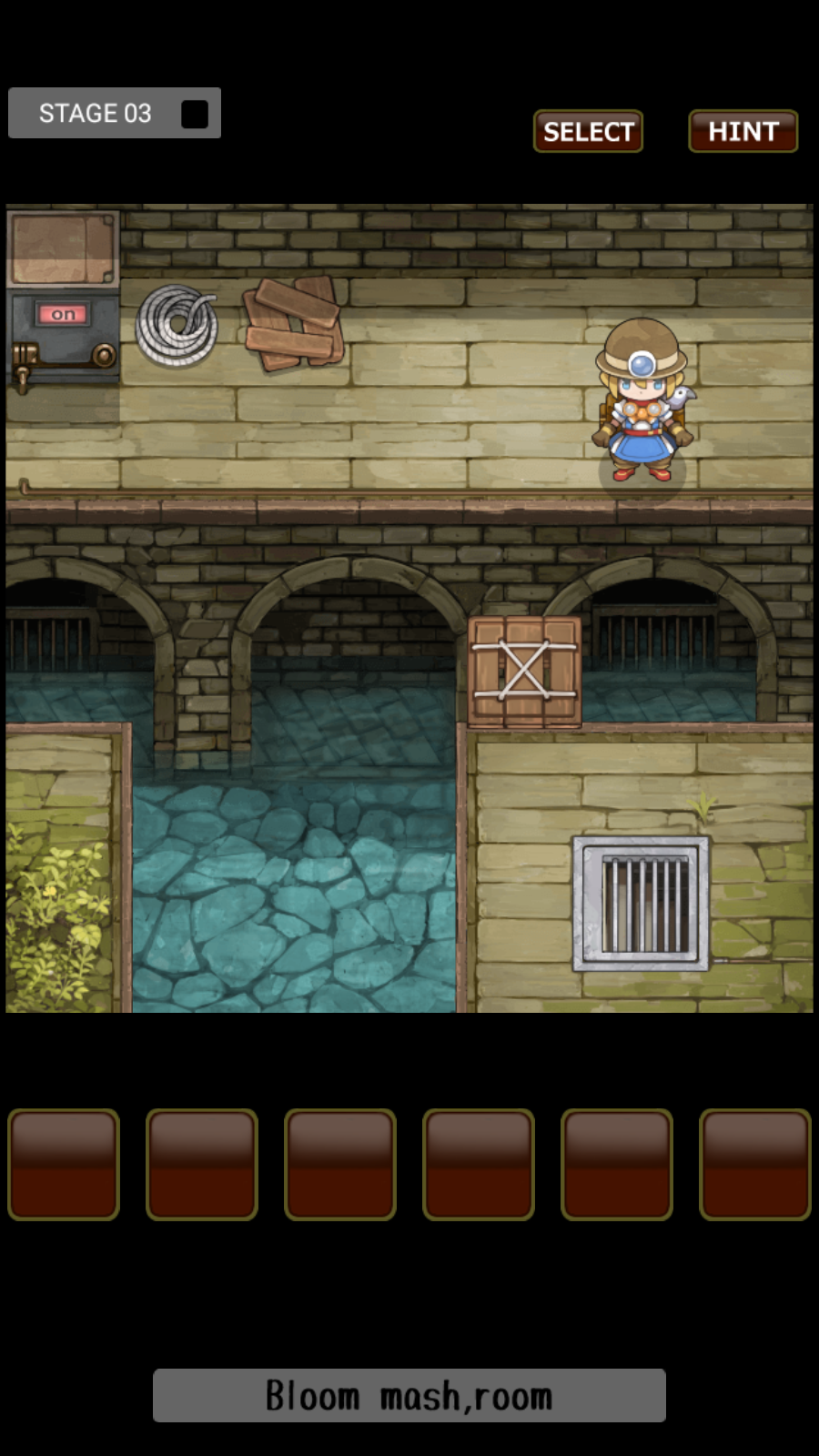Screen dimensions: 819x1456
Task: Open the SELECT stage menu
Action: [x=588, y=132]
